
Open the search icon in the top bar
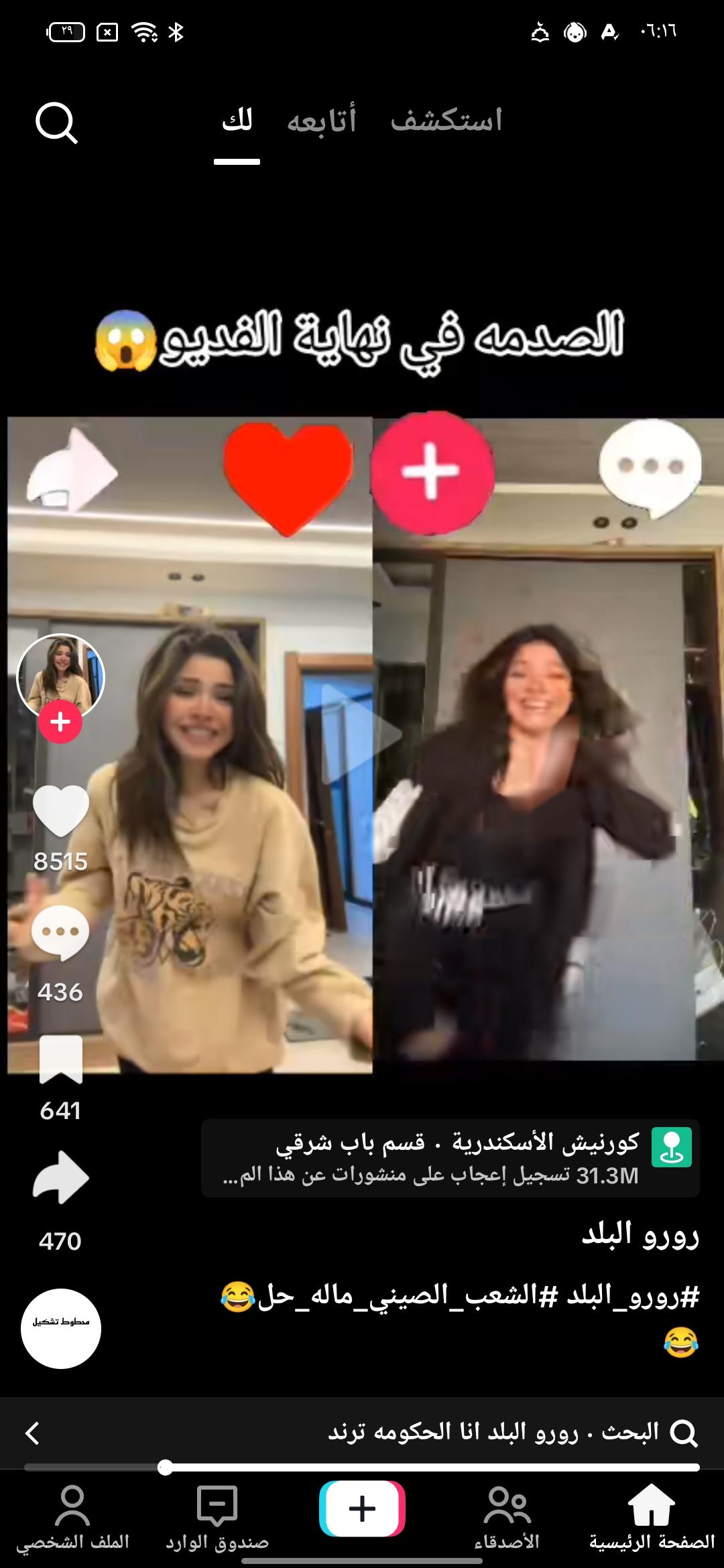click(56, 123)
